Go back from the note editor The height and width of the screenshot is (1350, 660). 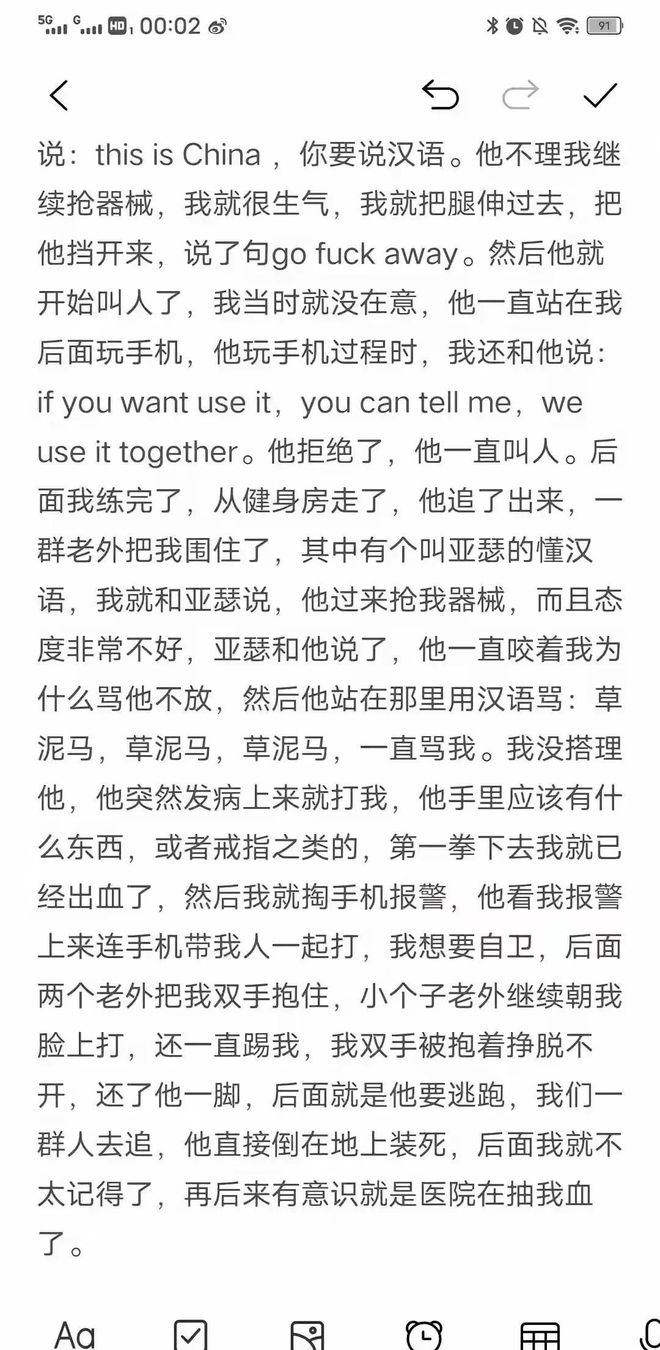[x=59, y=95]
